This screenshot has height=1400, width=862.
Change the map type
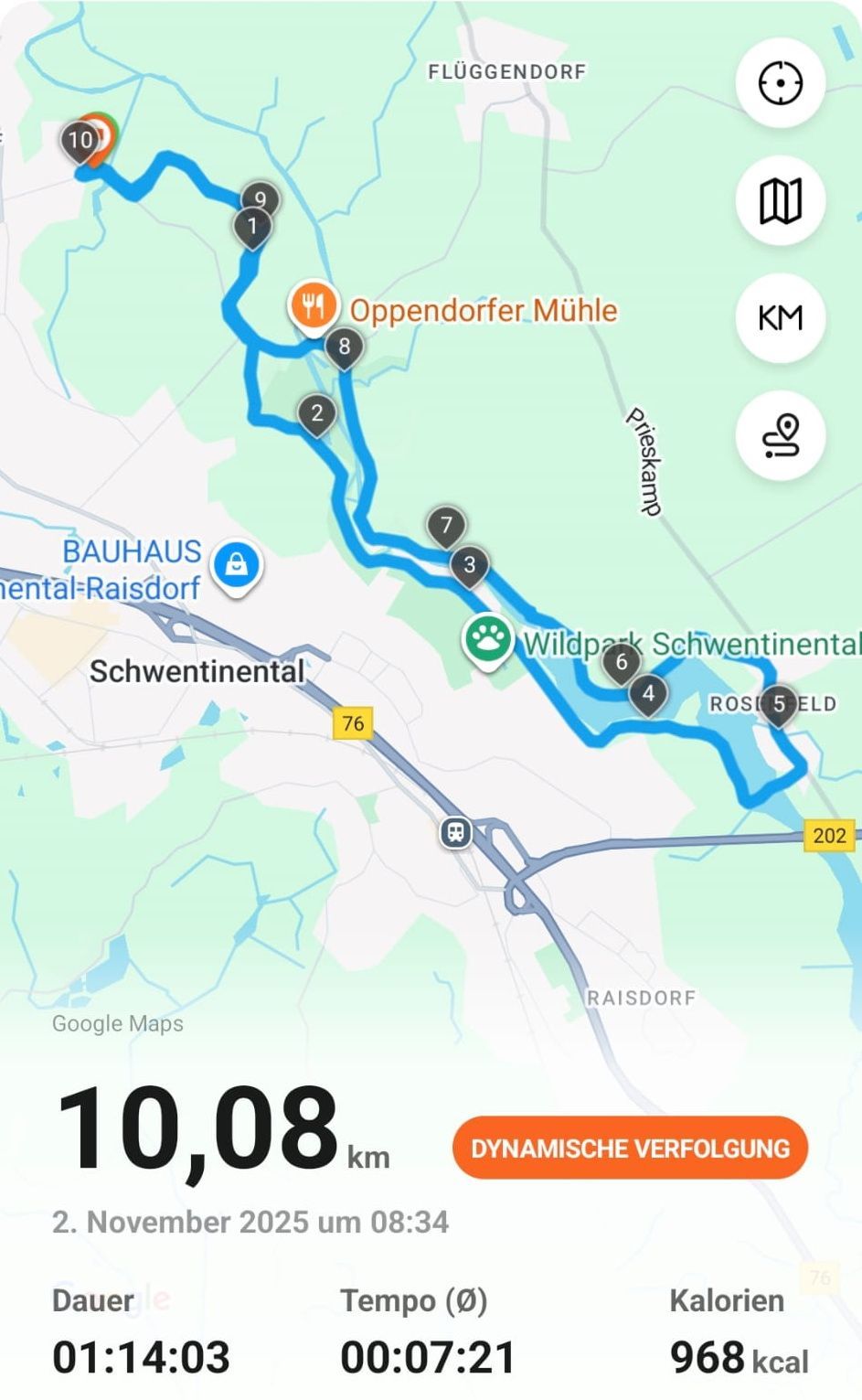pos(781,200)
